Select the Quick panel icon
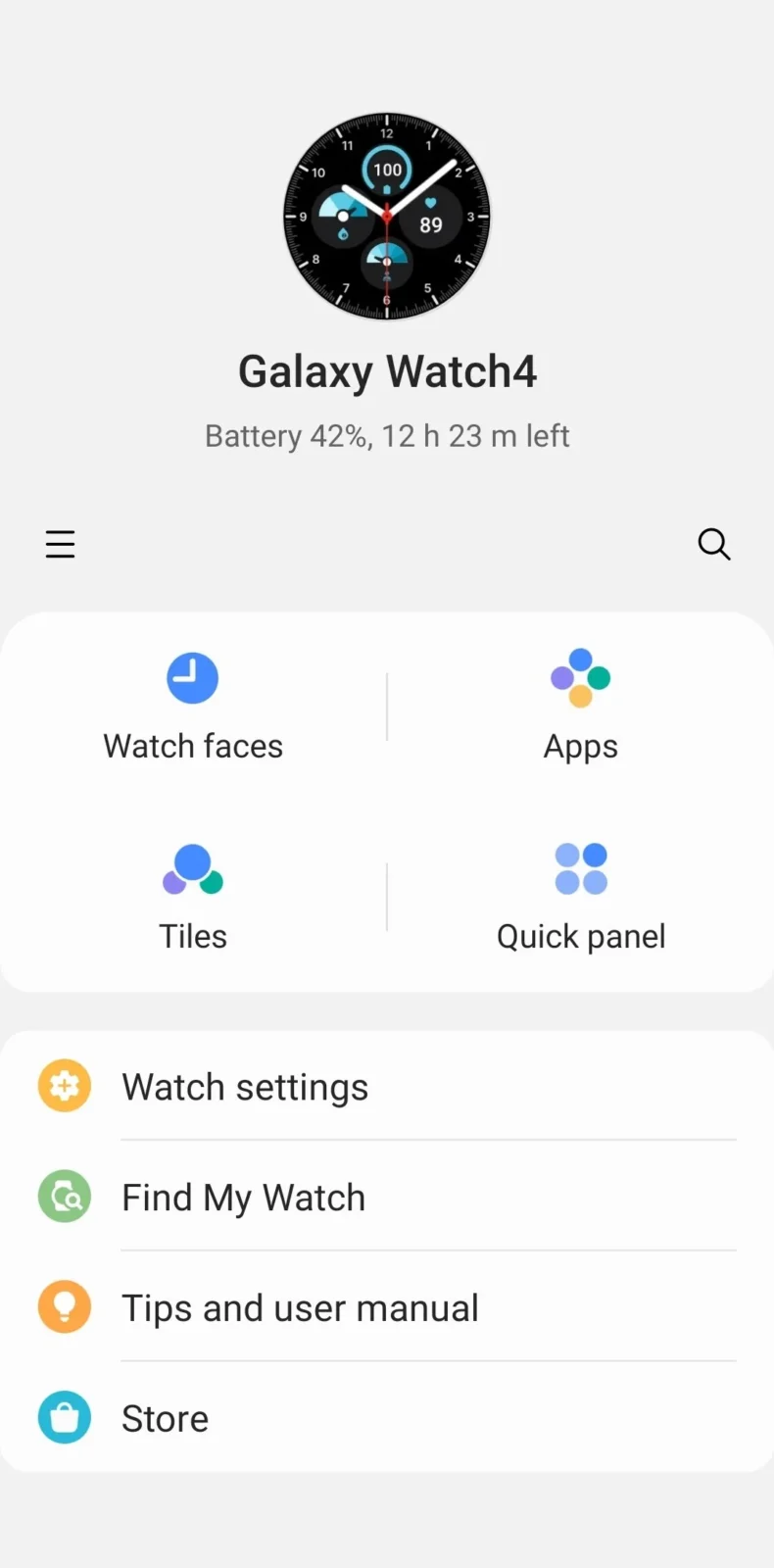The width and height of the screenshot is (774, 1568). coord(580,868)
